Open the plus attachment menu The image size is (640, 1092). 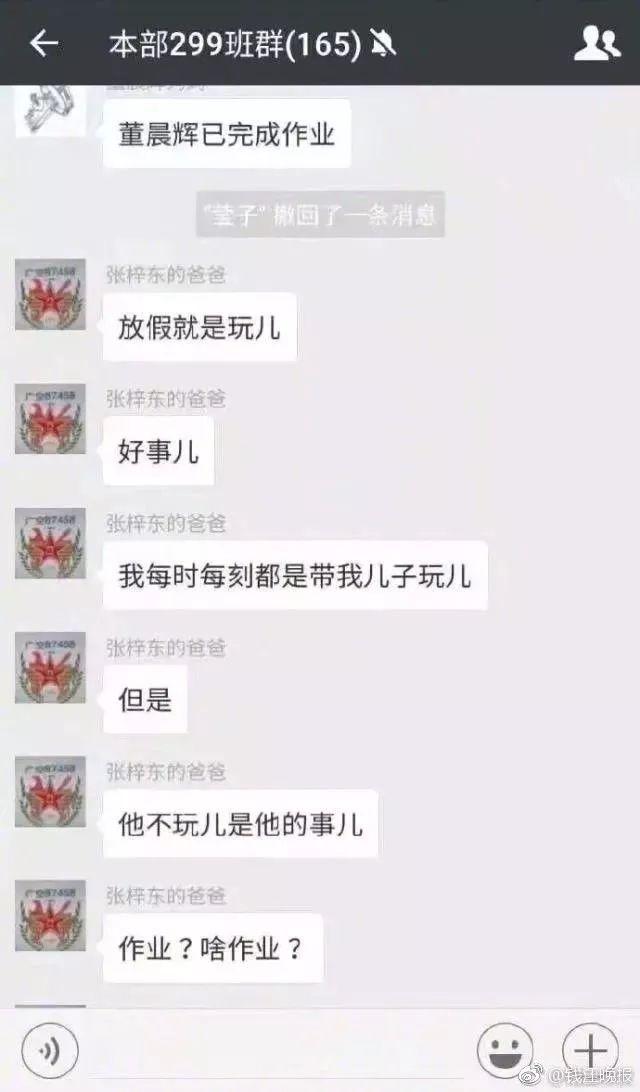click(x=591, y=1050)
